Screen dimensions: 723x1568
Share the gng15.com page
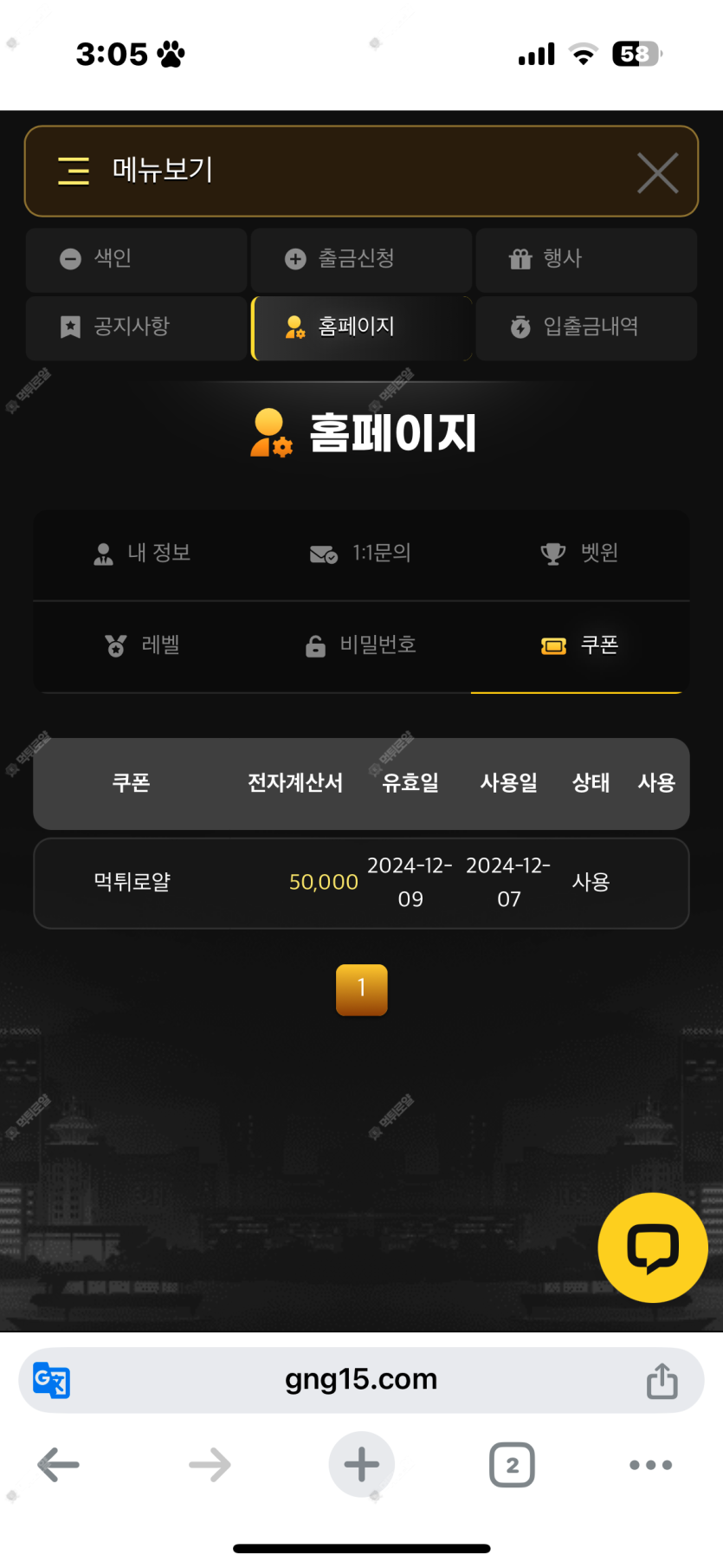[x=662, y=1380]
